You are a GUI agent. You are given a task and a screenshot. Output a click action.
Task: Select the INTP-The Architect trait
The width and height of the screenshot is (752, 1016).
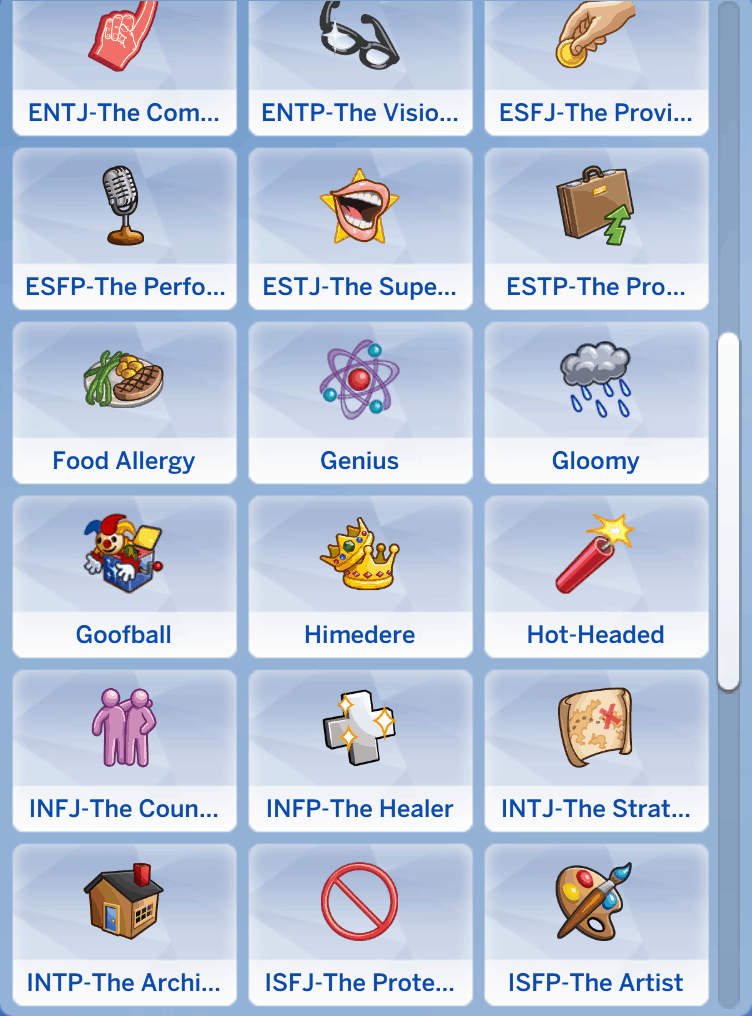[124, 925]
